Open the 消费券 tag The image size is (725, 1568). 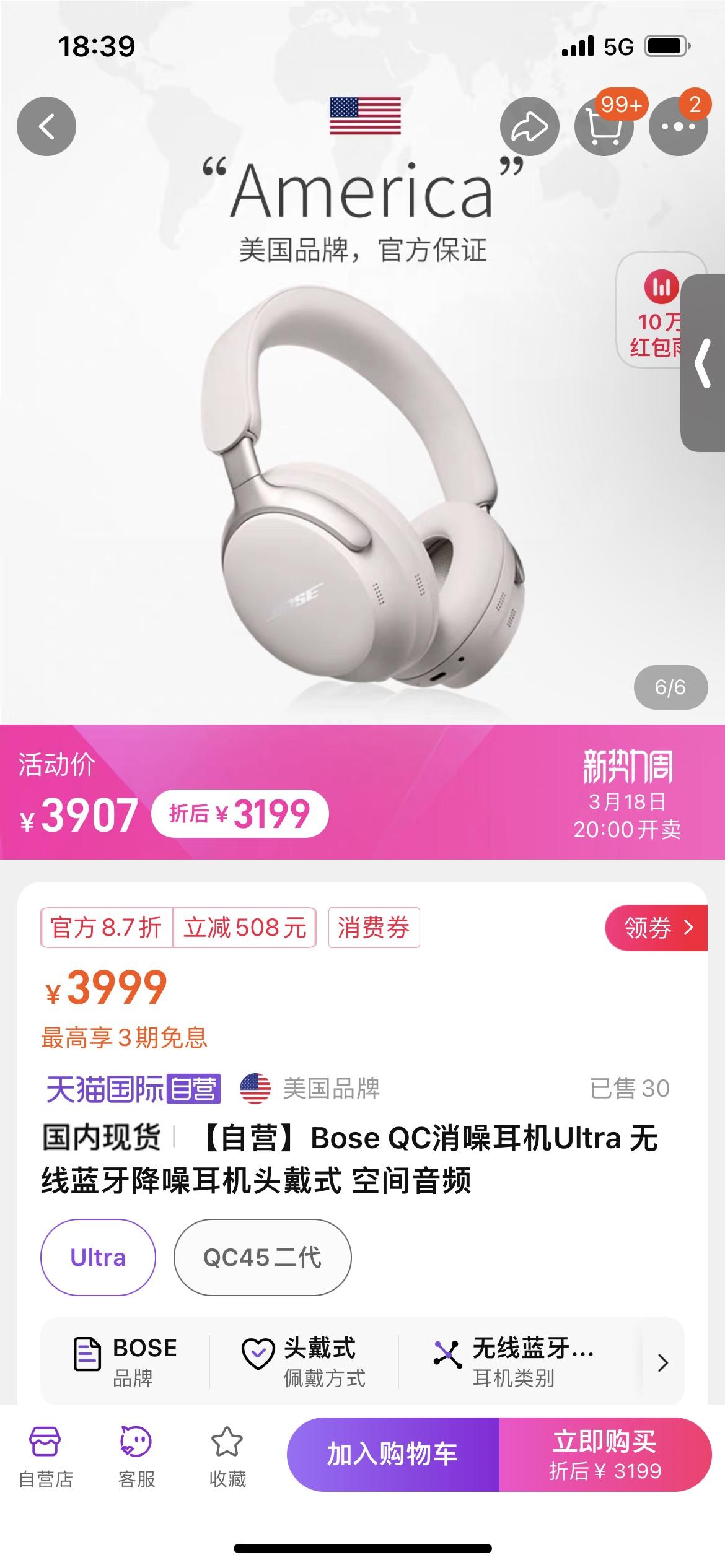click(x=374, y=928)
